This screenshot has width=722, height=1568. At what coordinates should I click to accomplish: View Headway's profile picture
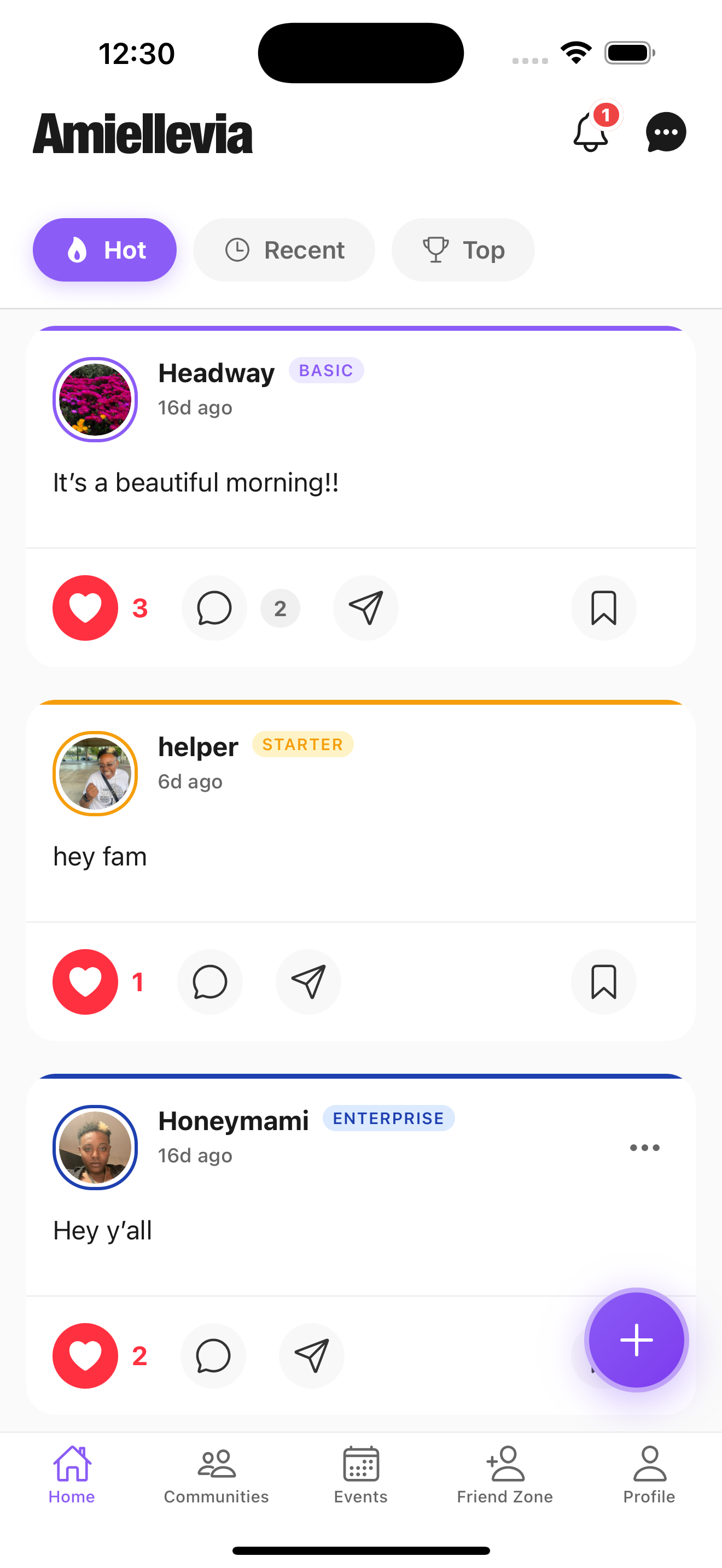(95, 399)
